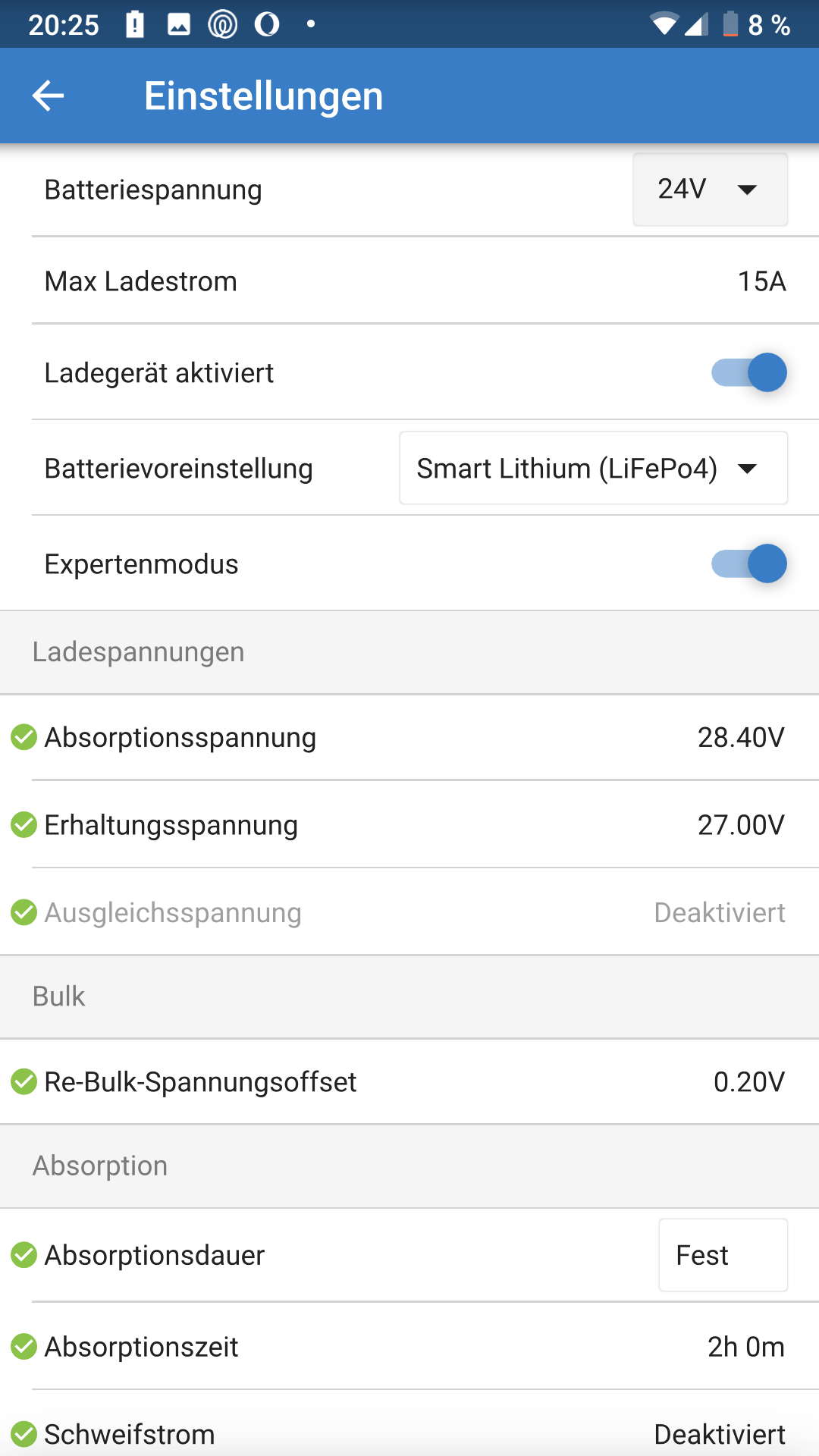Edit the Max Ladestrom value
819x1456 pixels.
(x=409, y=281)
